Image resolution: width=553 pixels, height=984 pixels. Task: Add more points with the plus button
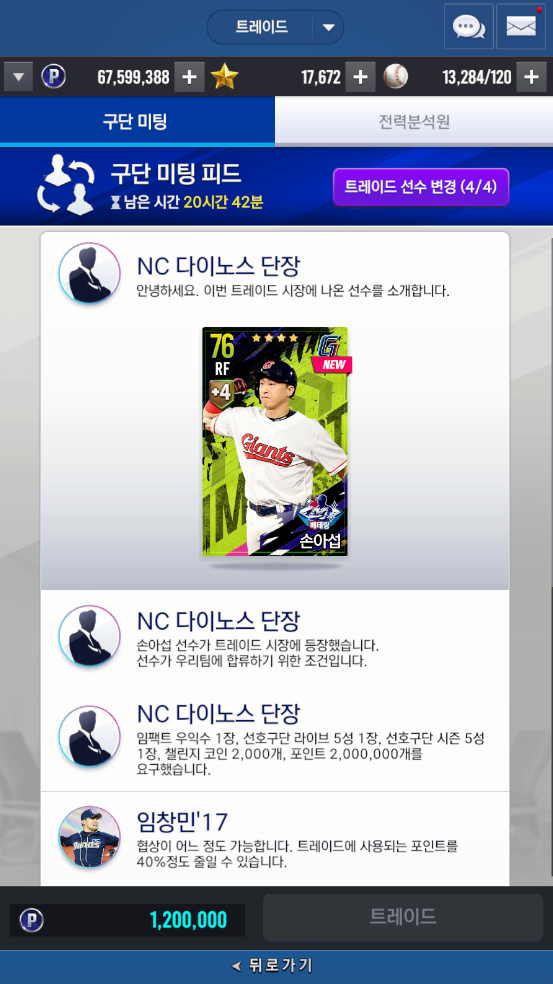point(189,77)
